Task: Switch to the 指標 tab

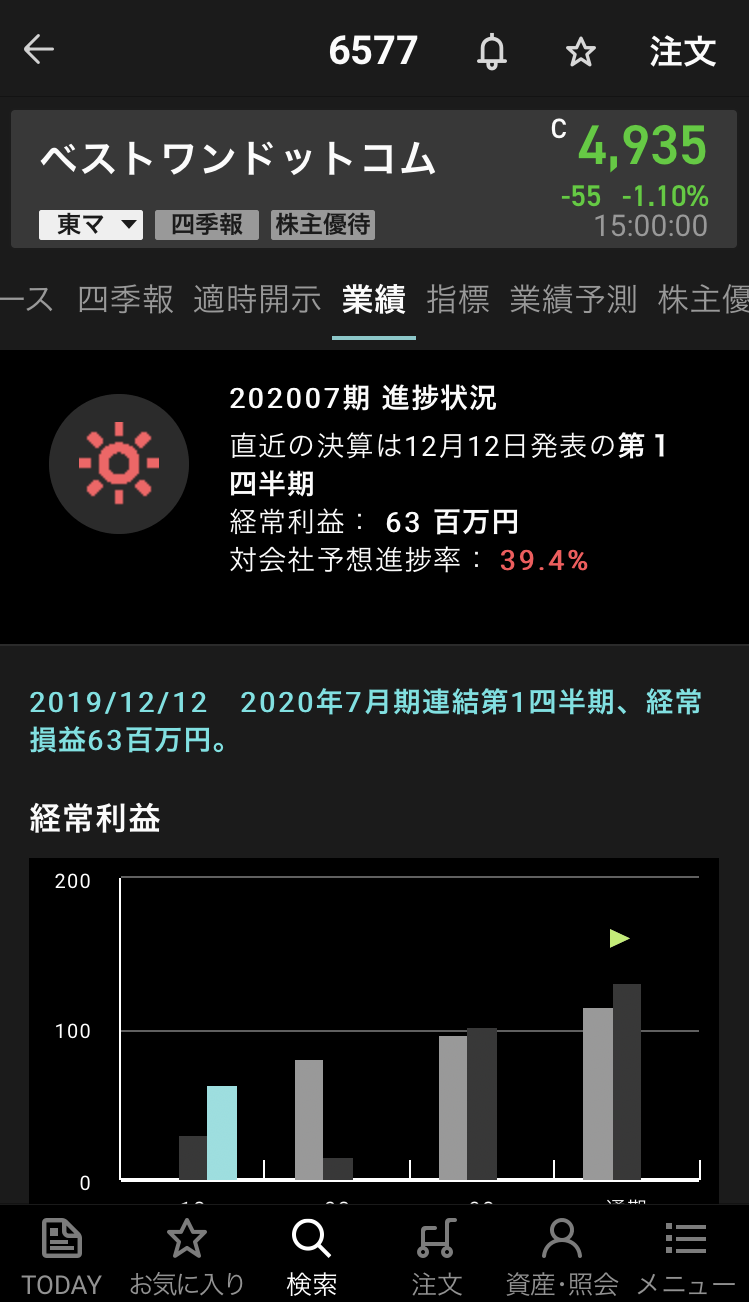Action: pyautogui.click(x=458, y=299)
